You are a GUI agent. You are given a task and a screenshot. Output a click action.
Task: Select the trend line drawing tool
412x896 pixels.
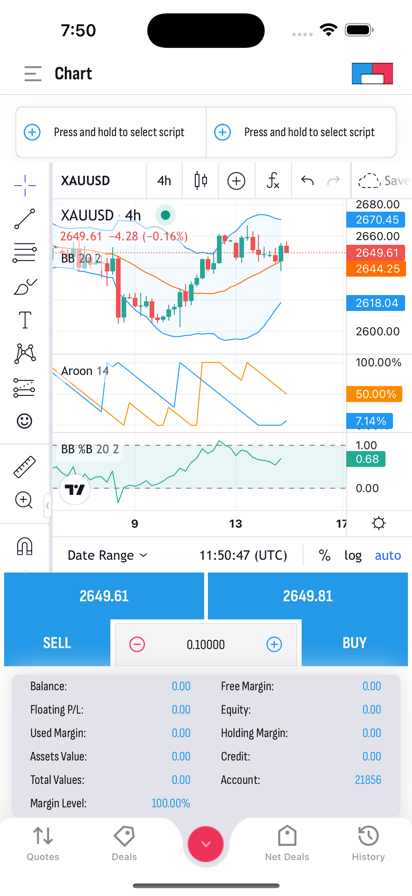[25, 219]
